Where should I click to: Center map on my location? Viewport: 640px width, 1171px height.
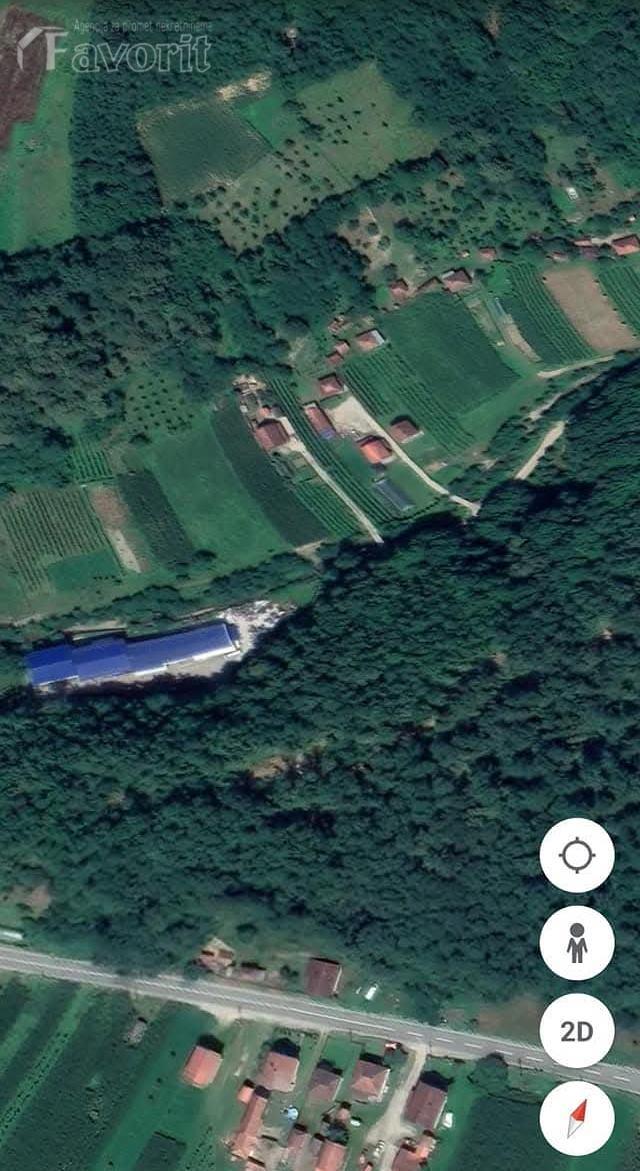[x=577, y=855]
